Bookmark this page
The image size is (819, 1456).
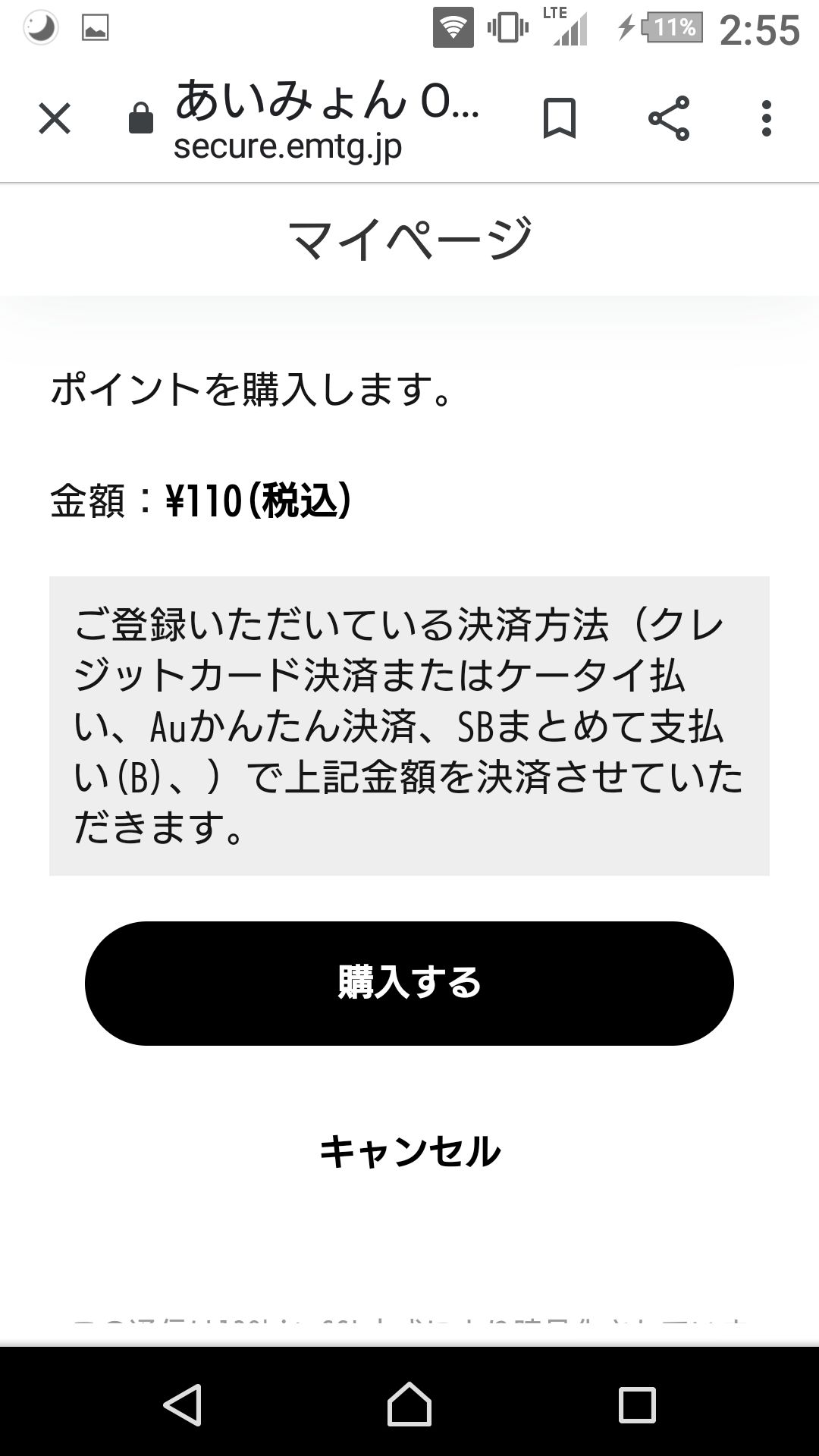(x=560, y=119)
